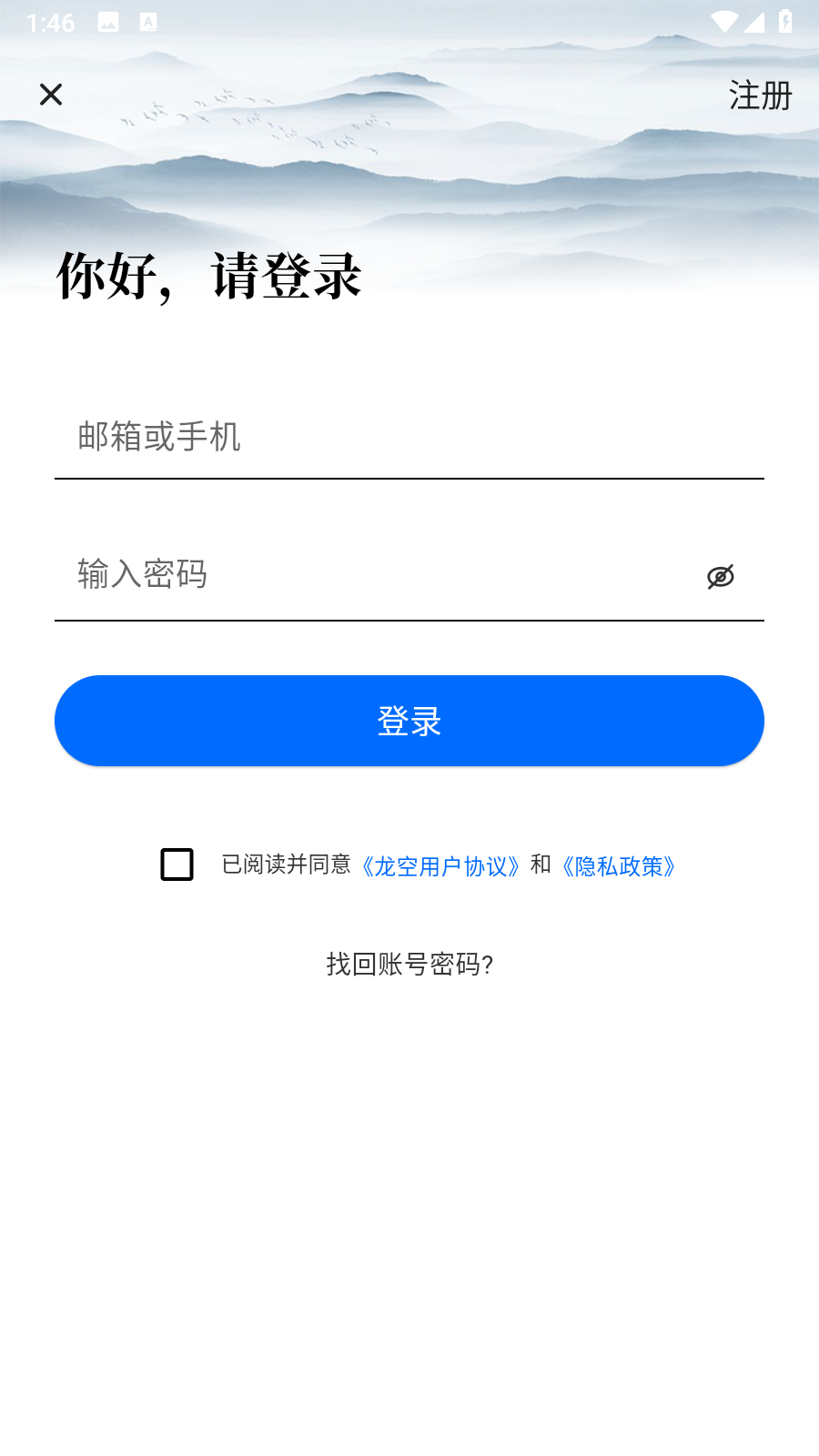Select the 你好，请登录 heading text
The image size is (819, 1456).
pyautogui.click(x=207, y=275)
